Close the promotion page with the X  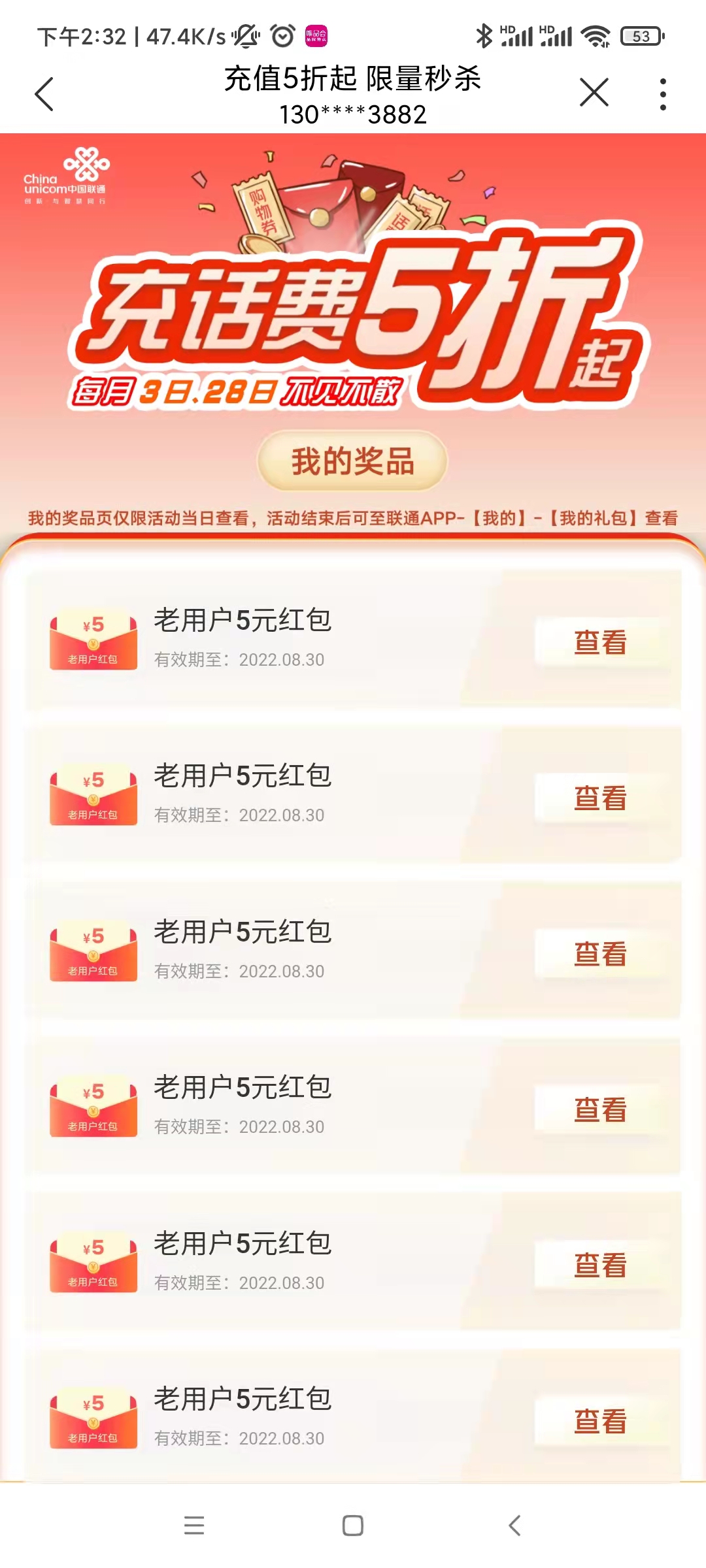[x=594, y=93]
